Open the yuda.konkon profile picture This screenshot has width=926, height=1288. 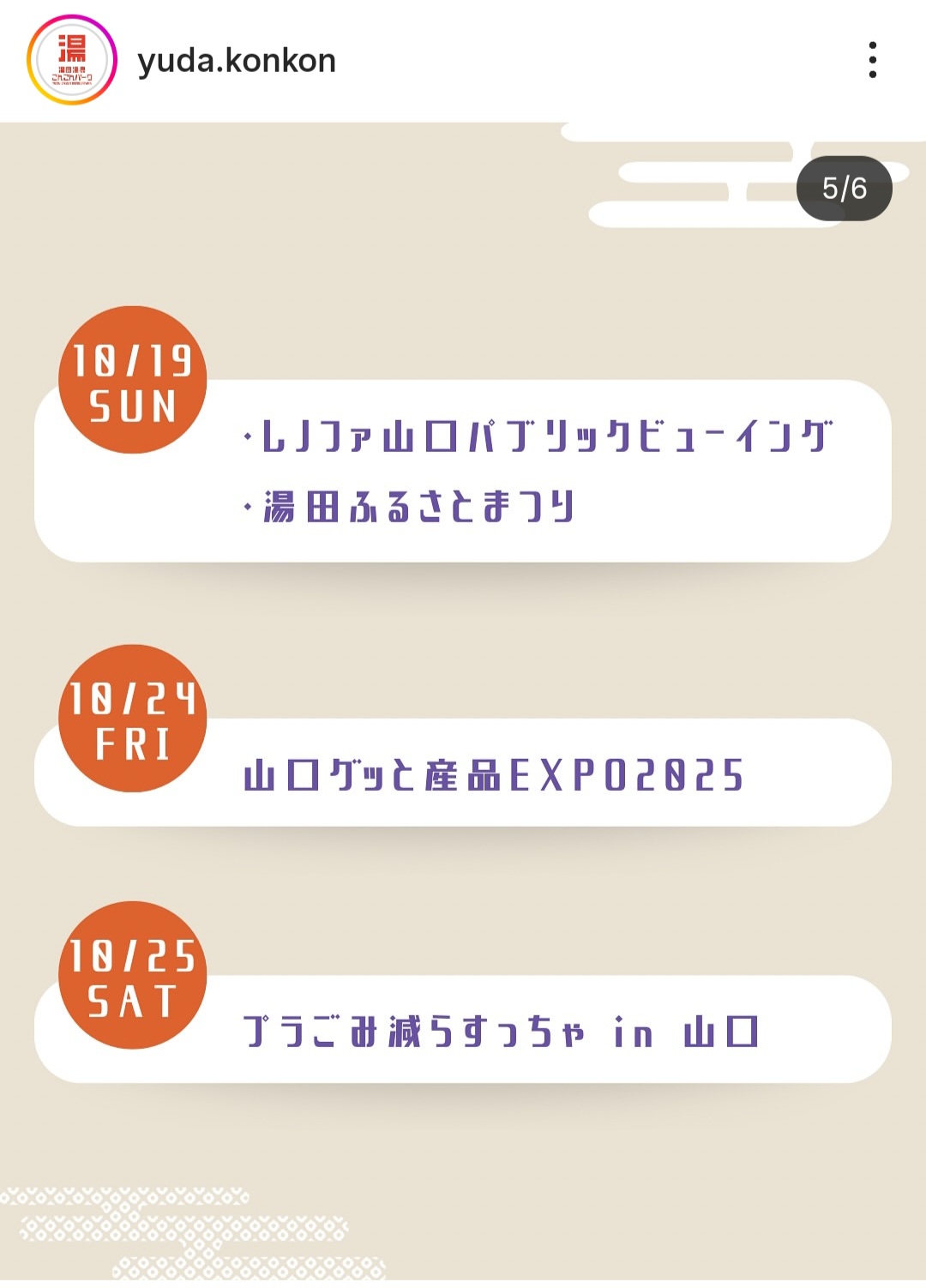click(72, 61)
